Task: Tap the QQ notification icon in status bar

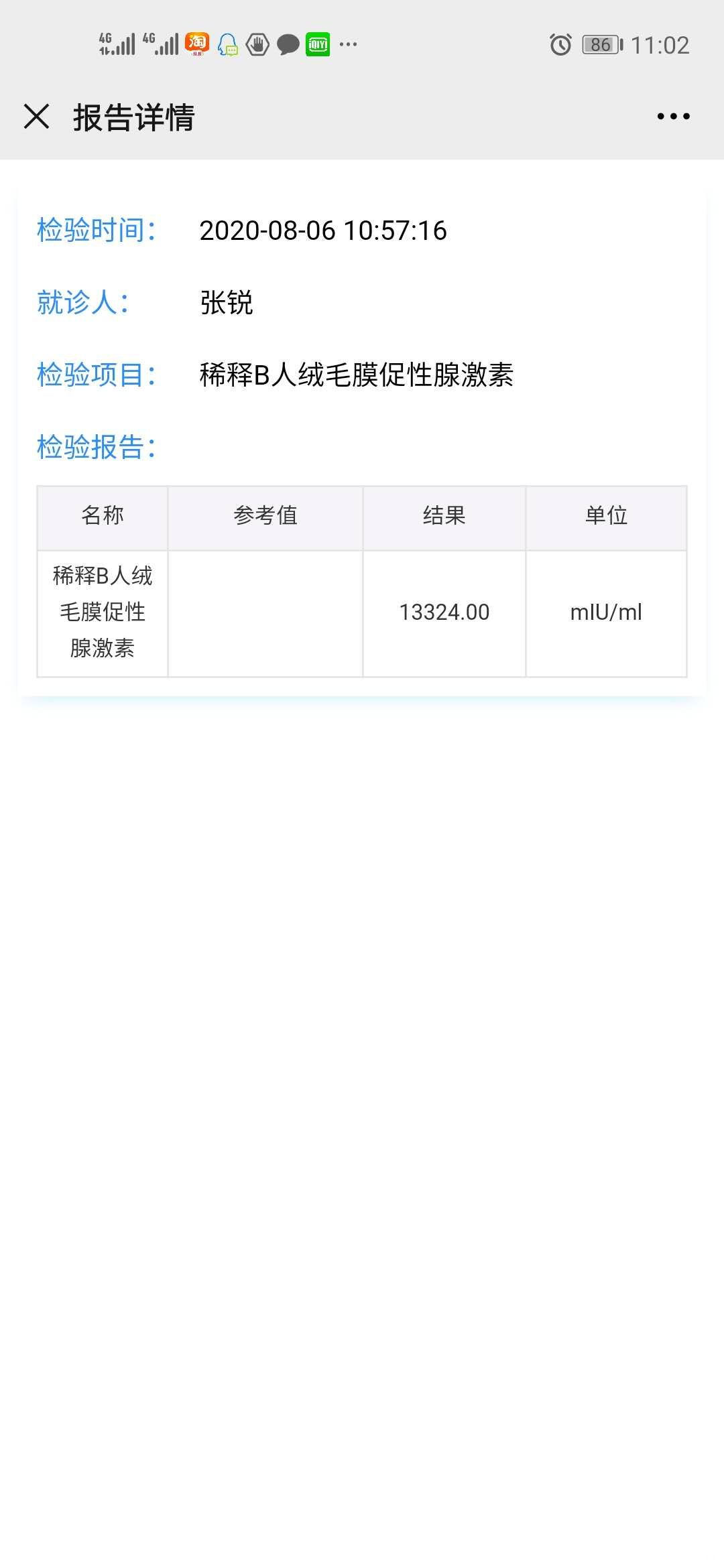Action: pos(228,46)
